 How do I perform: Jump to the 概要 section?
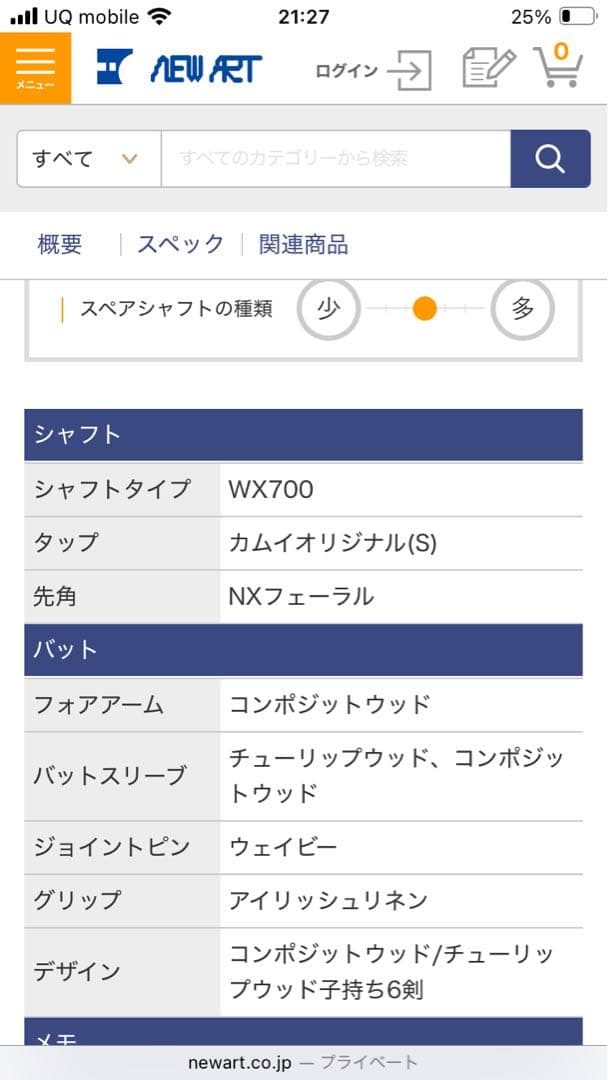click(x=60, y=244)
